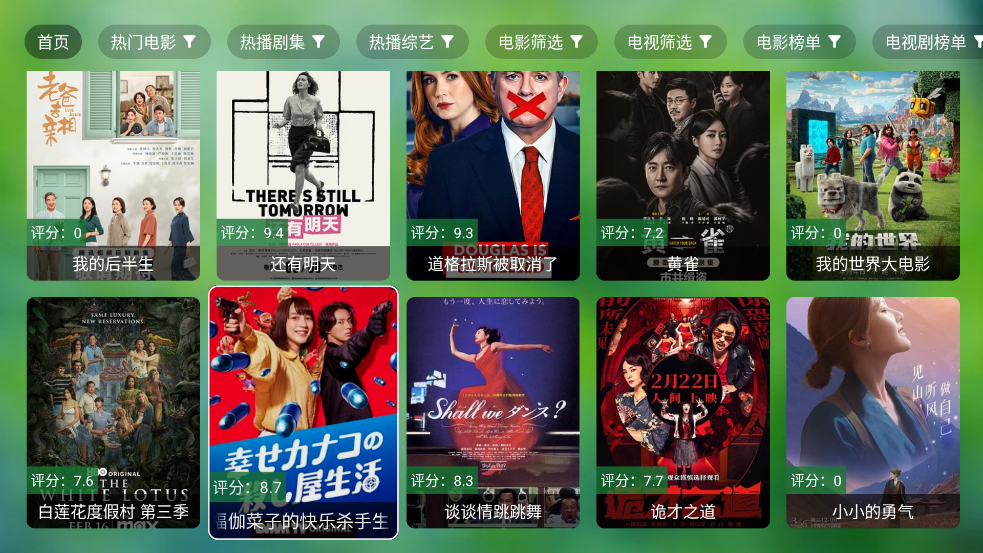This screenshot has width=983, height=553.
Task: Select the 热播剧集 tab
Action: coord(282,42)
